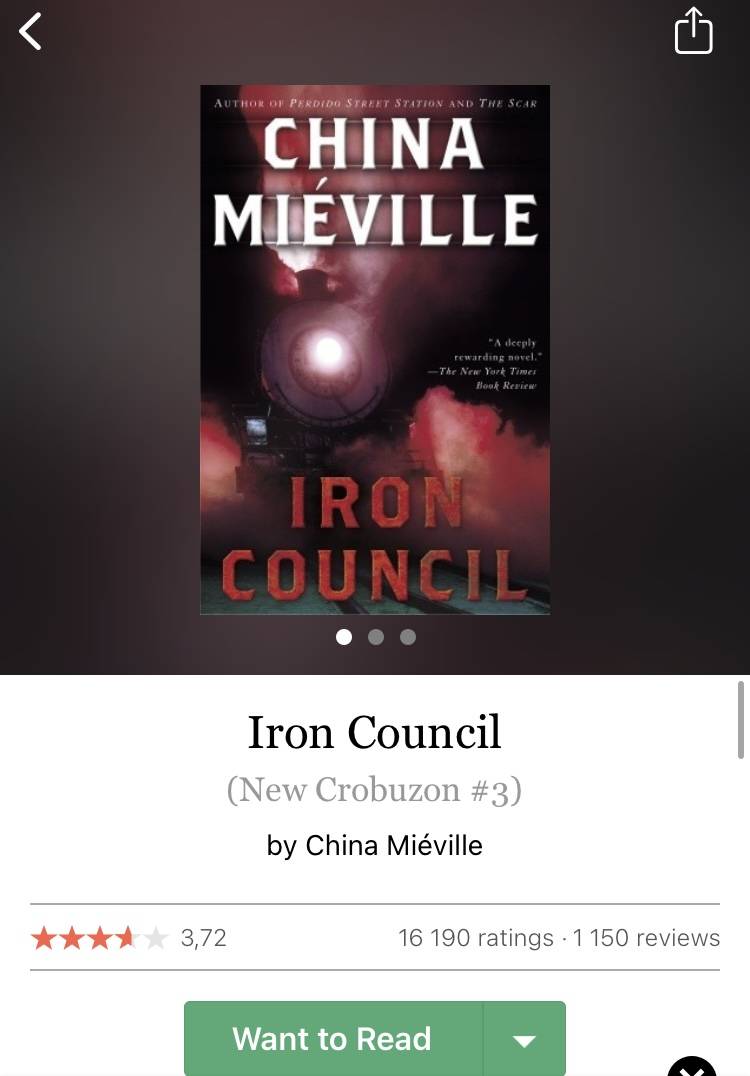Share this book
This screenshot has height=1076, width=750.
click(693, 32)
